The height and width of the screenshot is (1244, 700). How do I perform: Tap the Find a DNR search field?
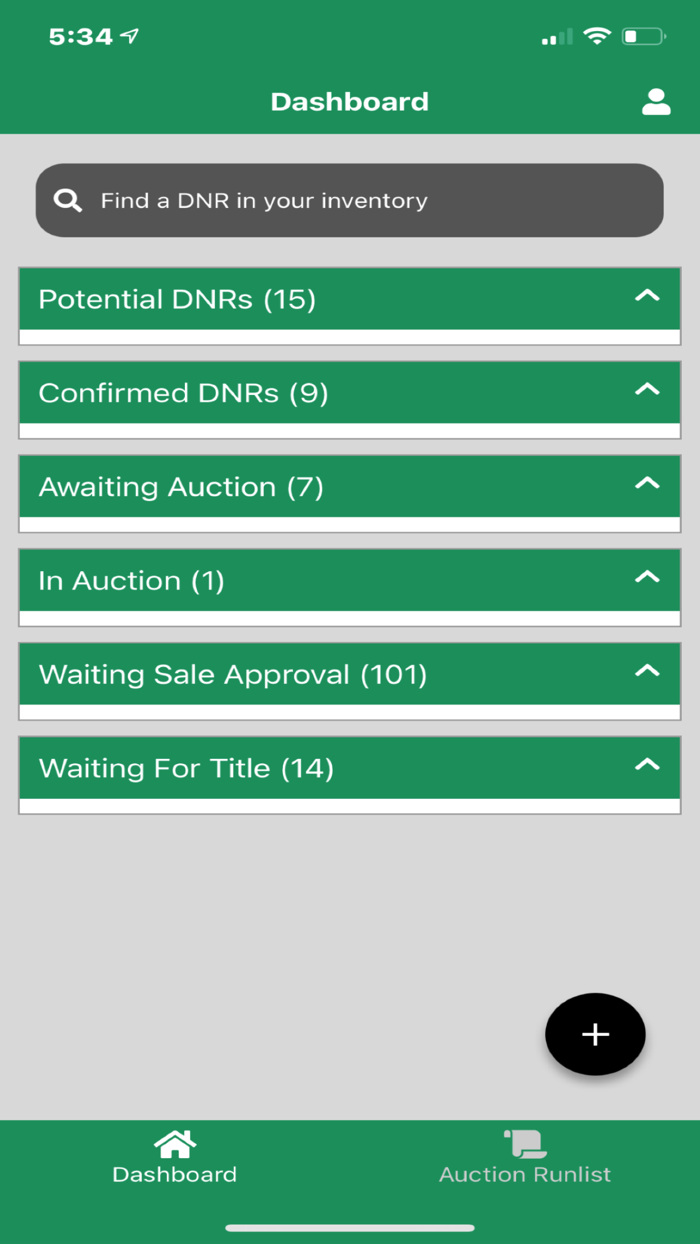tap(350, 200)
